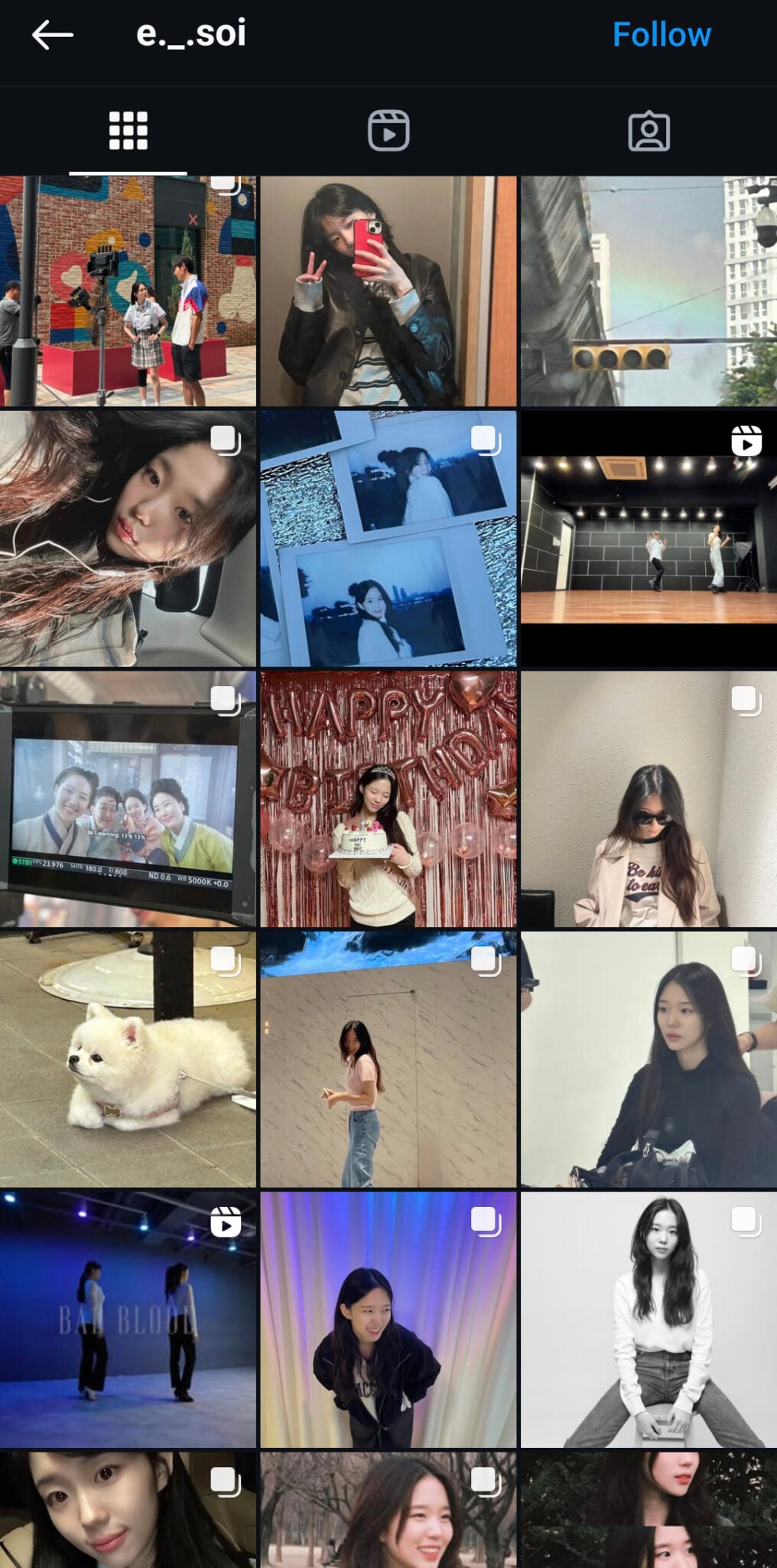Open the red phone mirror selfie post
Viewport: 777px width, 1568px height.
(x=388, y=291)
